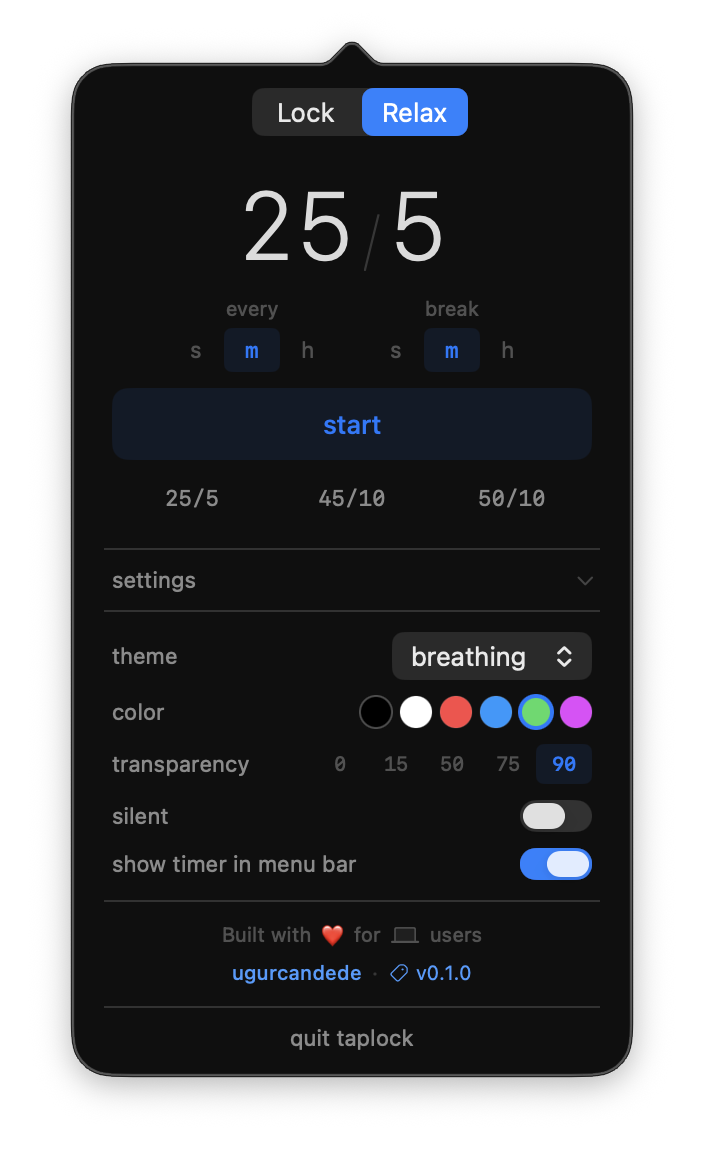
Task: Start the 25/5 timer
Action: coord(352,424)
